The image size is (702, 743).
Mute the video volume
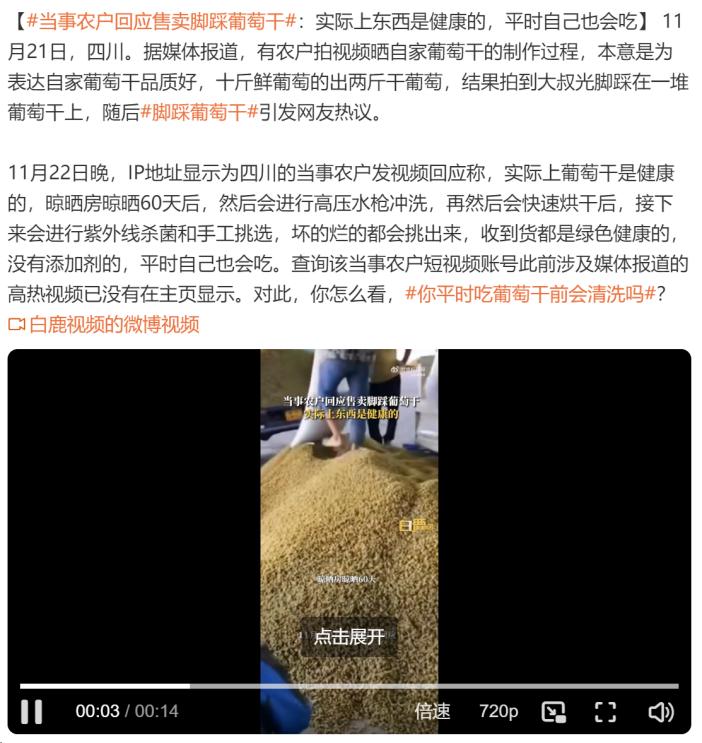[660, 711]
